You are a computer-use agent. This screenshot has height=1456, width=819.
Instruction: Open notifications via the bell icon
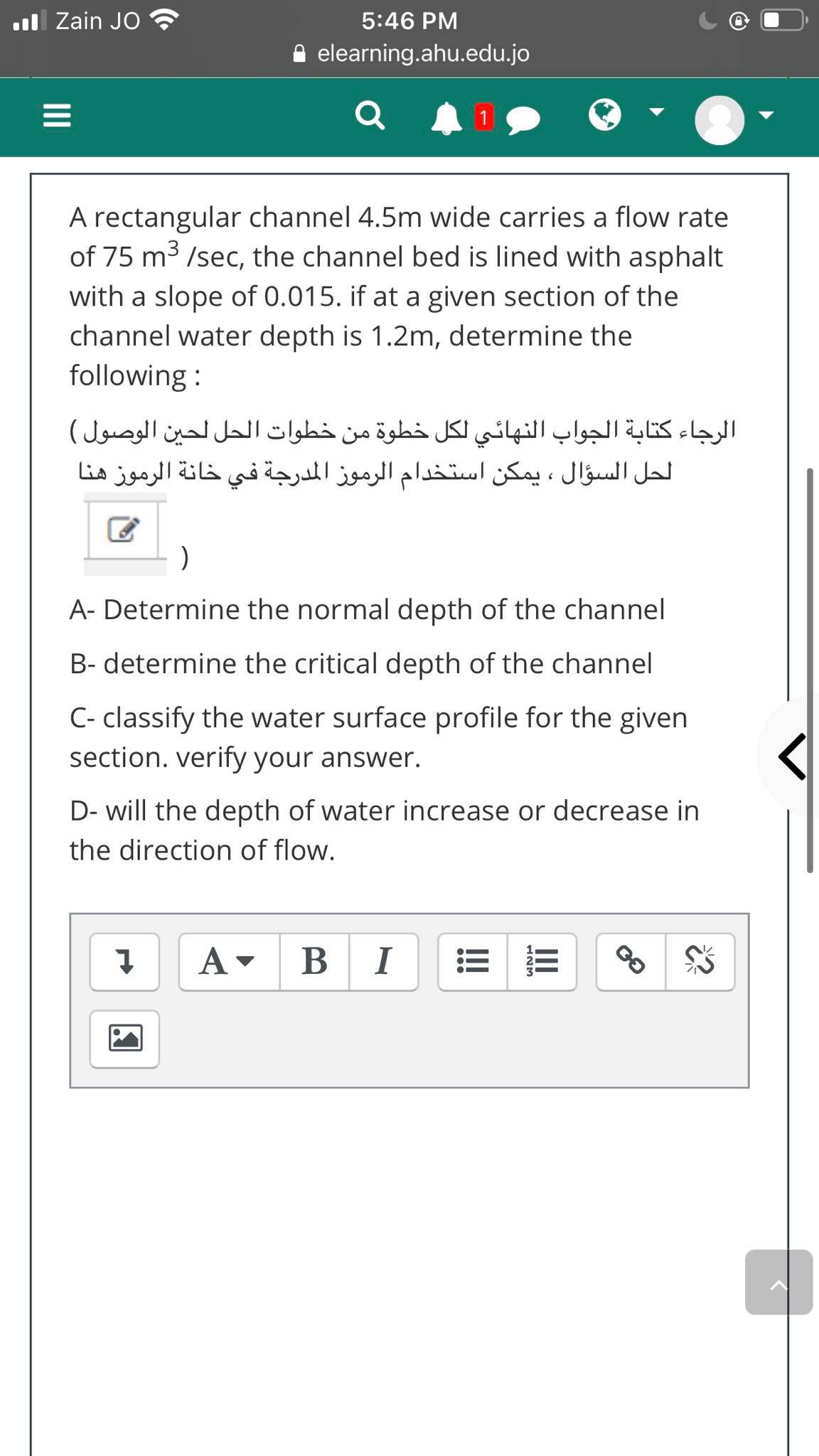(x=448, y=117)
